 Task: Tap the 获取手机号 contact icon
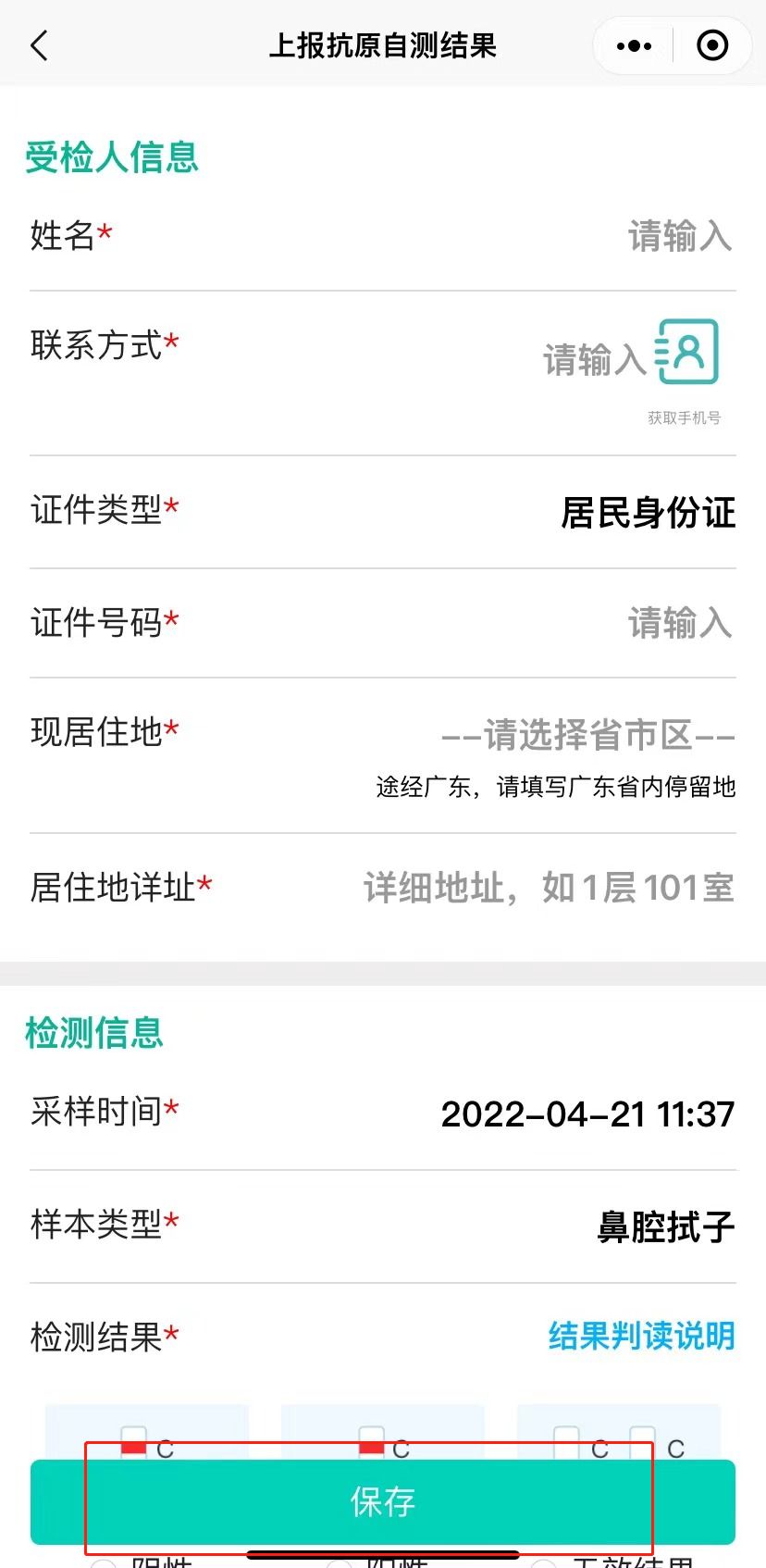point(687,352)
